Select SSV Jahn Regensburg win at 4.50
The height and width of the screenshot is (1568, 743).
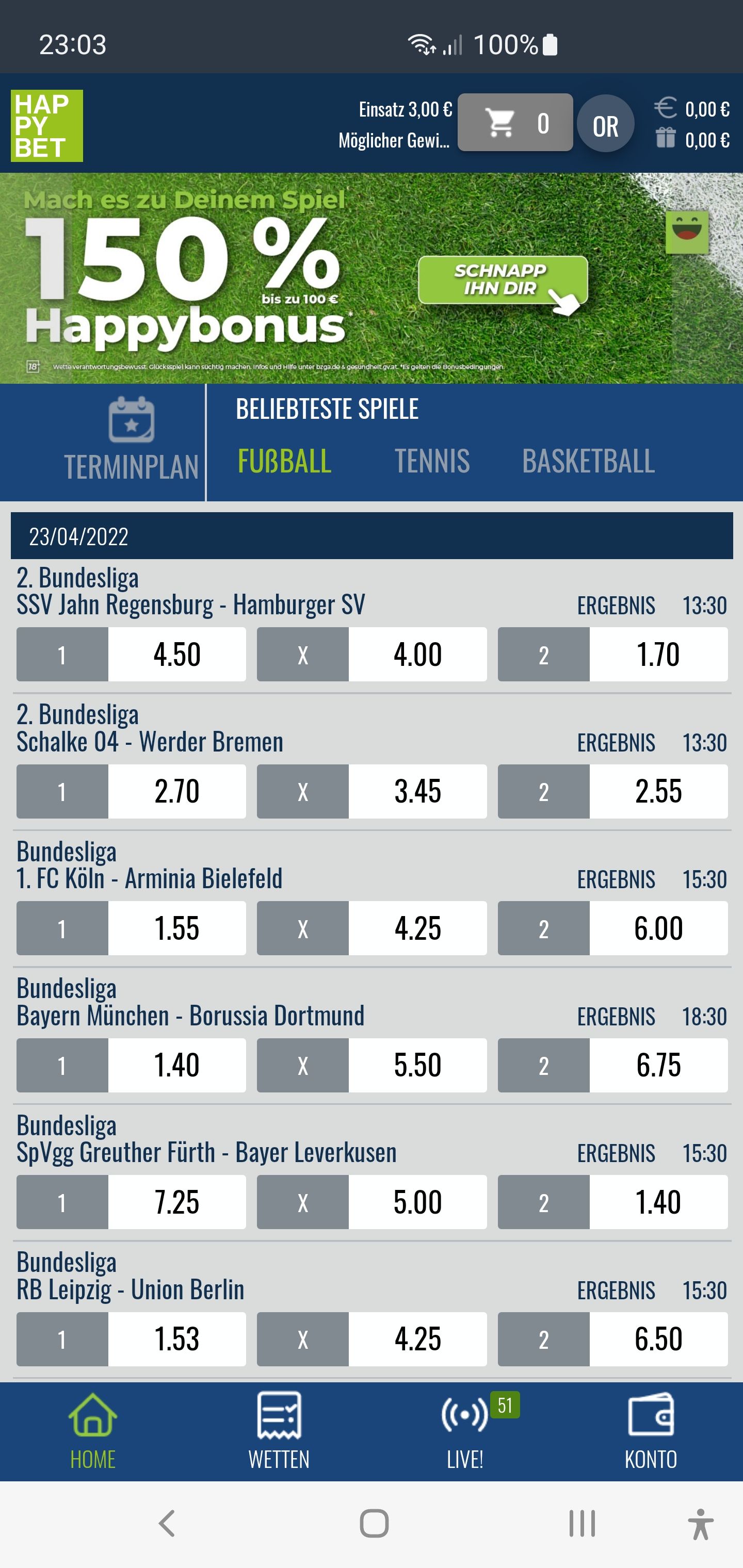131,655
